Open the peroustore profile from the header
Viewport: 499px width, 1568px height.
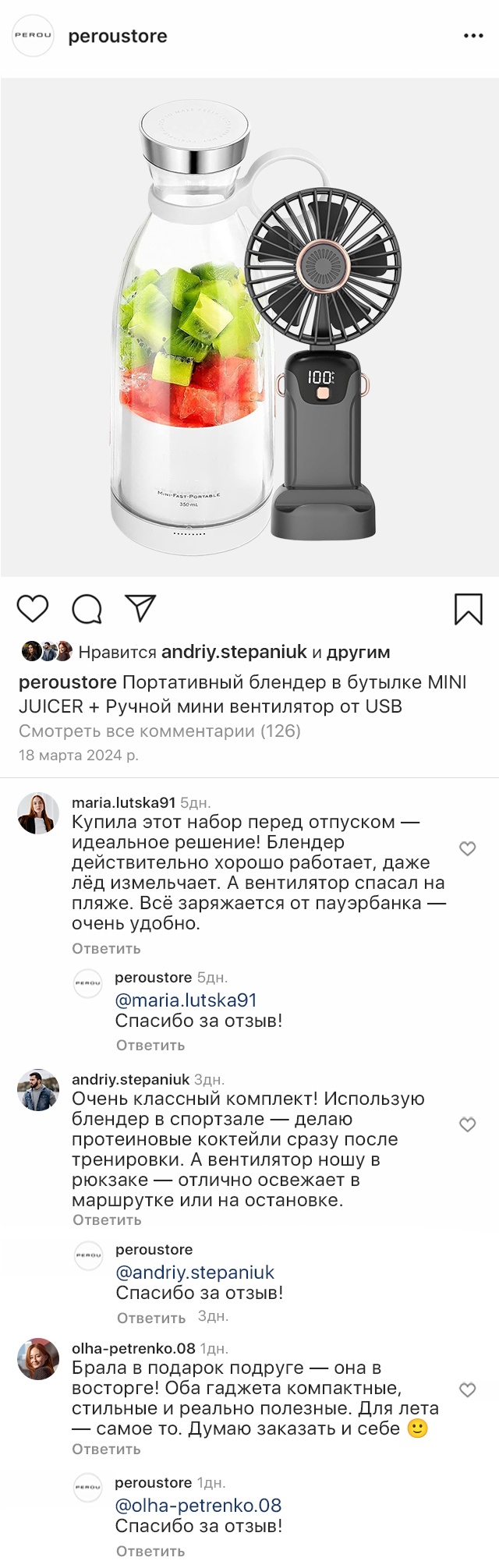coord(117,37)
